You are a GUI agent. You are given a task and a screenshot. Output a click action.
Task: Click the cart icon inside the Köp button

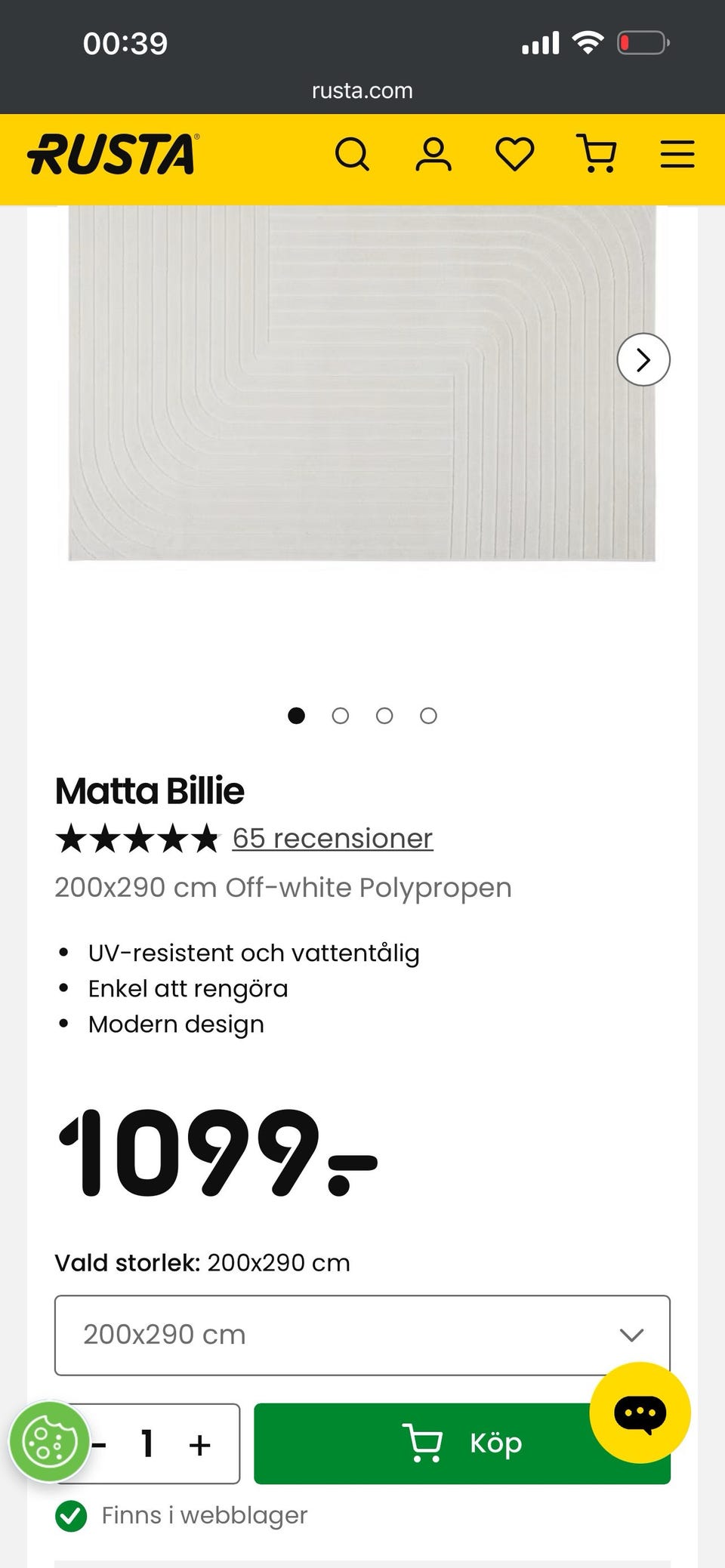[424, 1442]
